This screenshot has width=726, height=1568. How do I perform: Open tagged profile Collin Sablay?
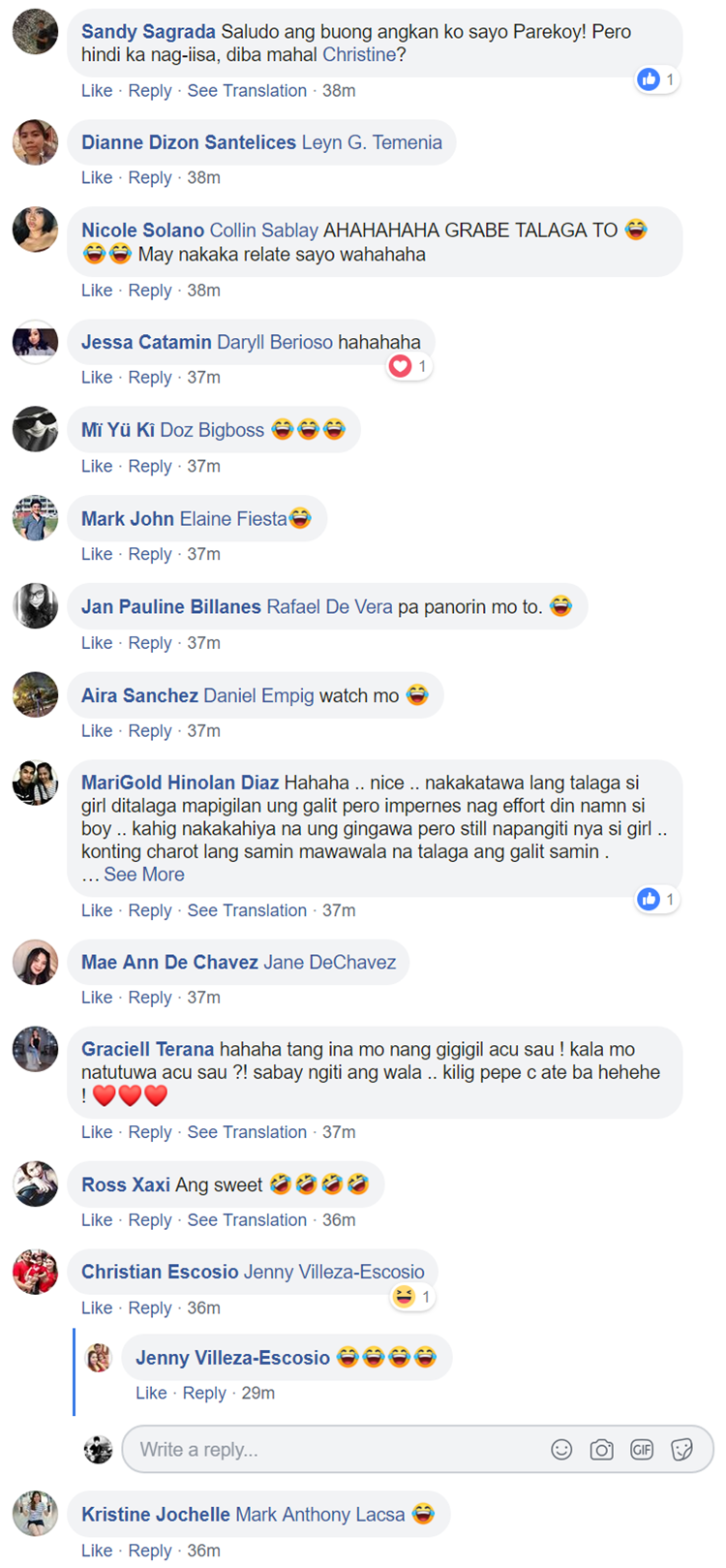pyautogui.click(x=264, y=231)
